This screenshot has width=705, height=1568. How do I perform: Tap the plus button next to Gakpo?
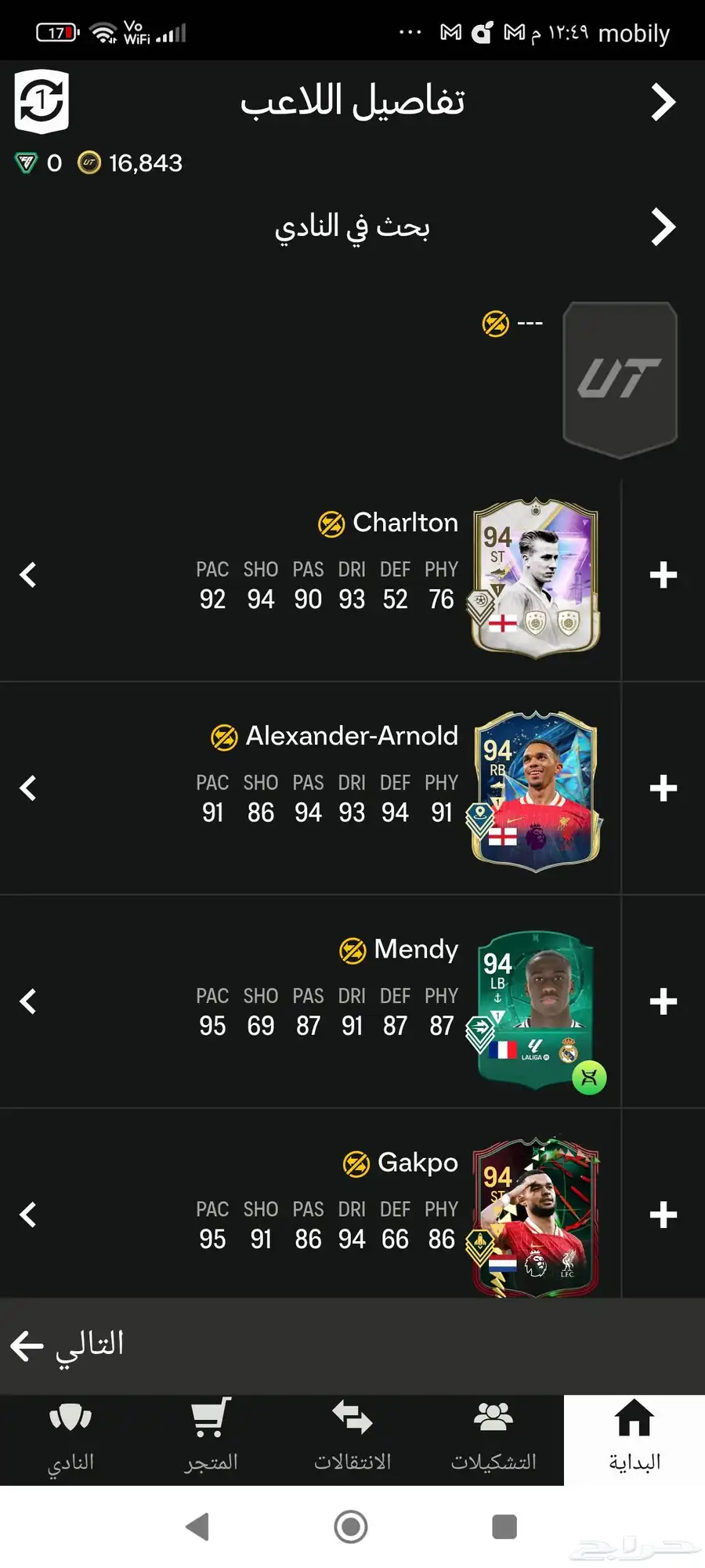click(663, 1215)
